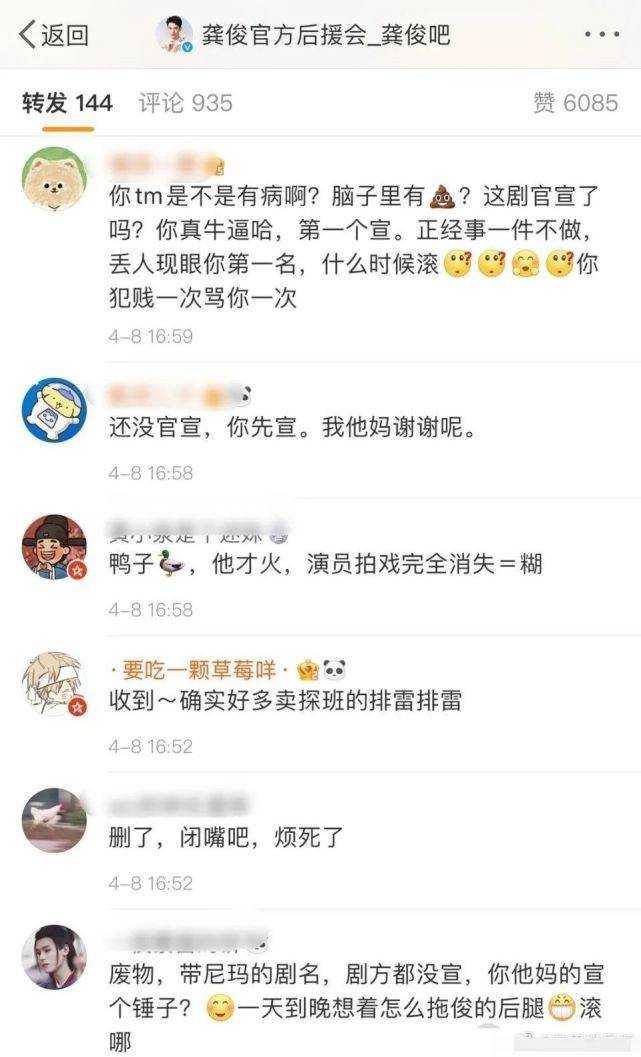The image size is (641, 1057).
Task: Open the fluffy dog avatar's profile
Action: click(x=54, y=179)
